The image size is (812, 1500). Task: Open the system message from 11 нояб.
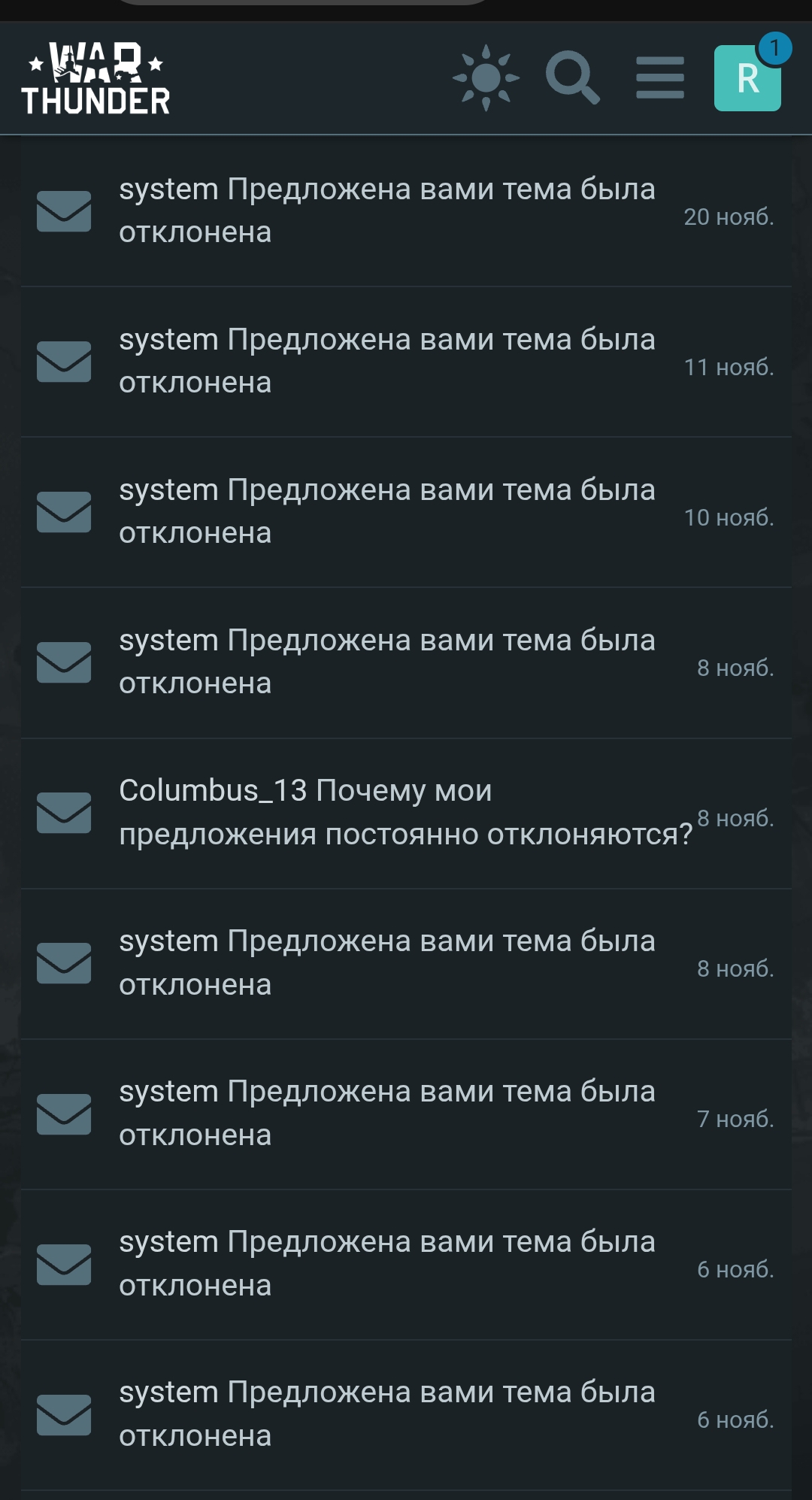[x=386, y=361]
